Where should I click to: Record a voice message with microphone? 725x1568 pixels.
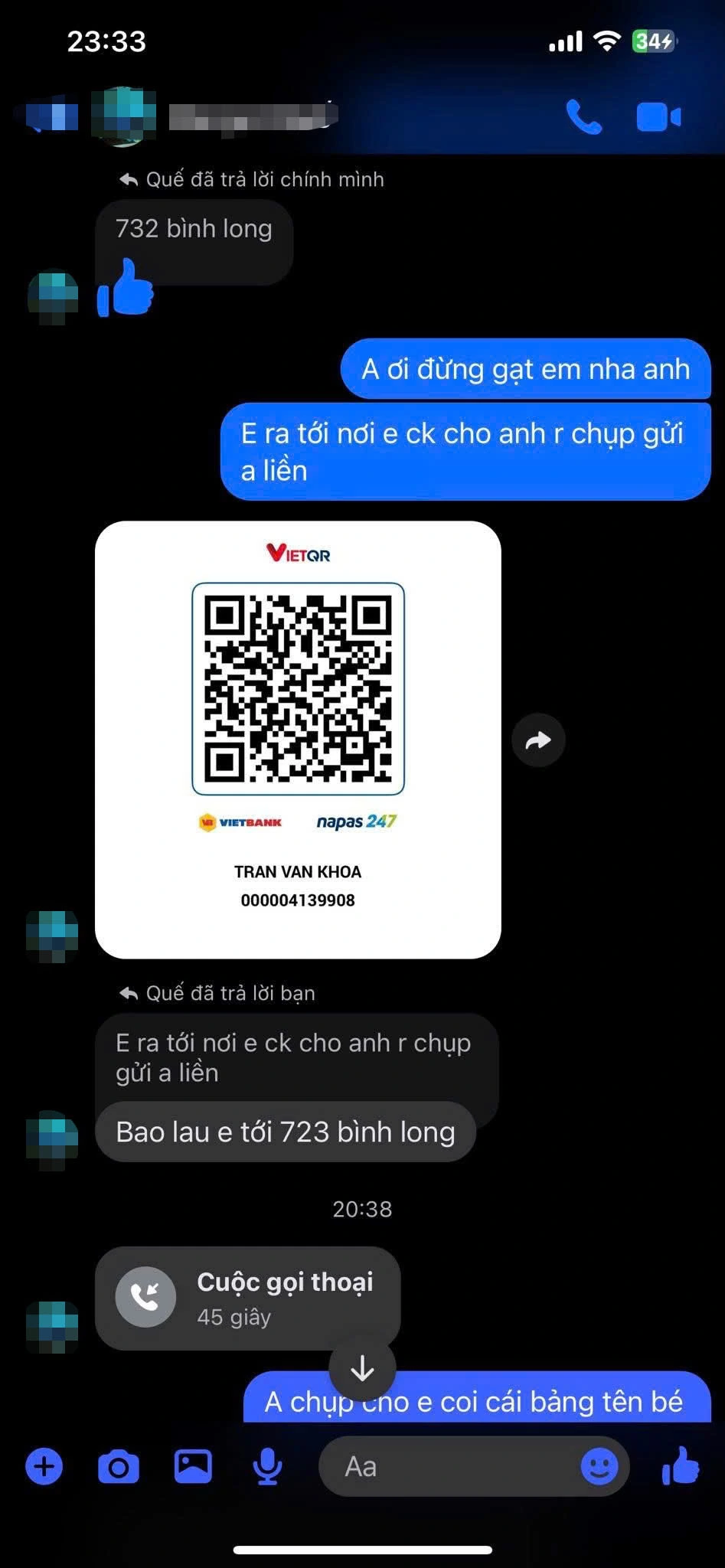click(x=267, y=1467)
